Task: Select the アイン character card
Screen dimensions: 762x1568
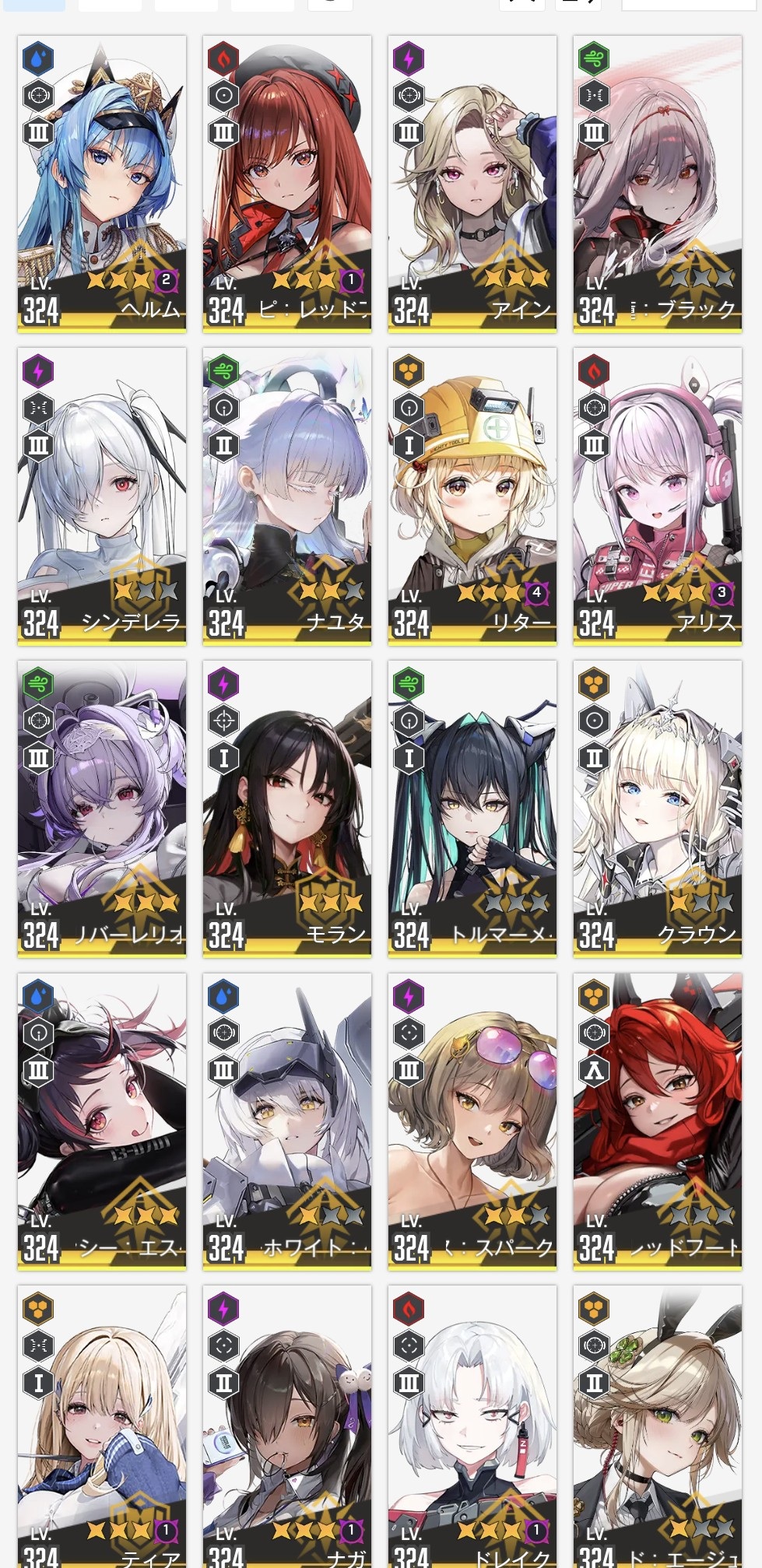Action: click(x=472, y=184)
